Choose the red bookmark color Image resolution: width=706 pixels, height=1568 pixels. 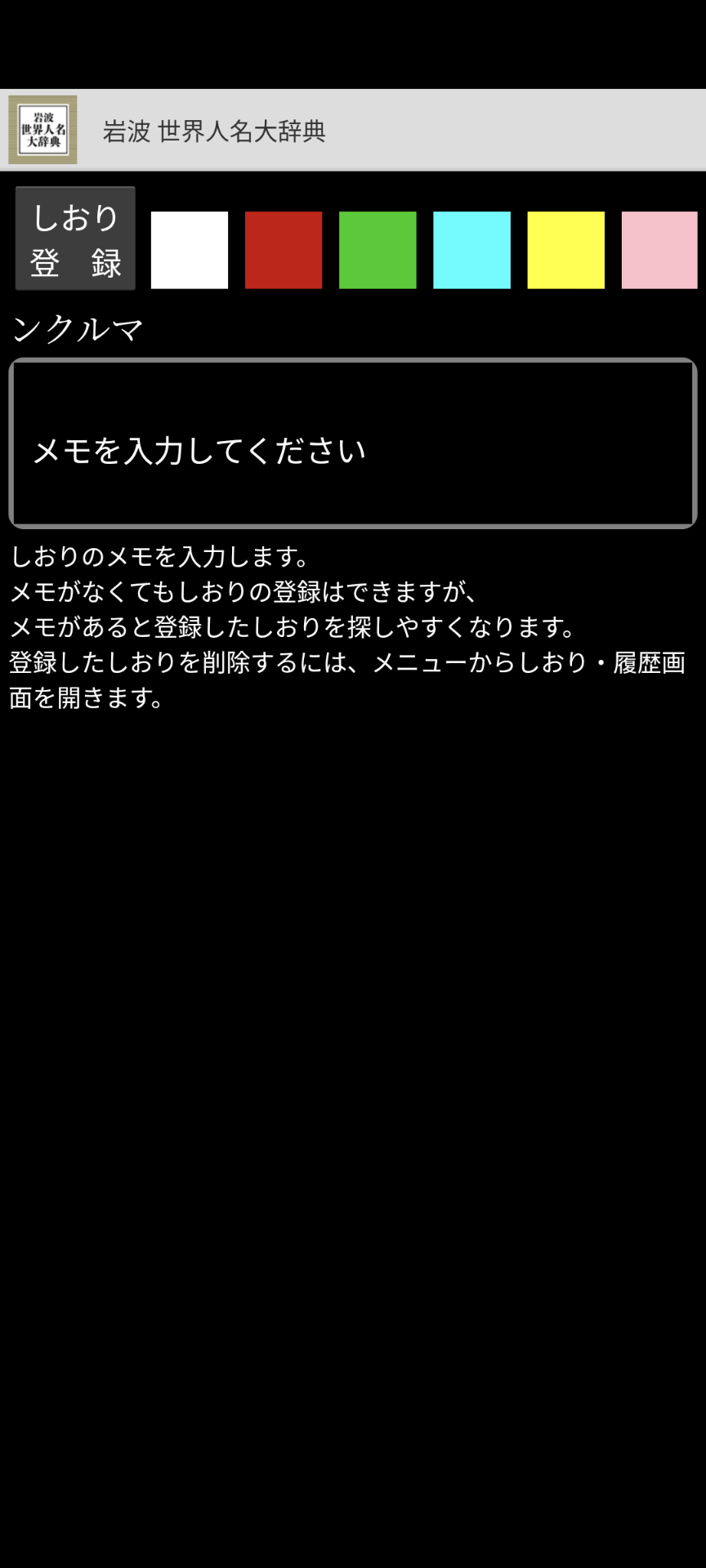coord(284,250)
